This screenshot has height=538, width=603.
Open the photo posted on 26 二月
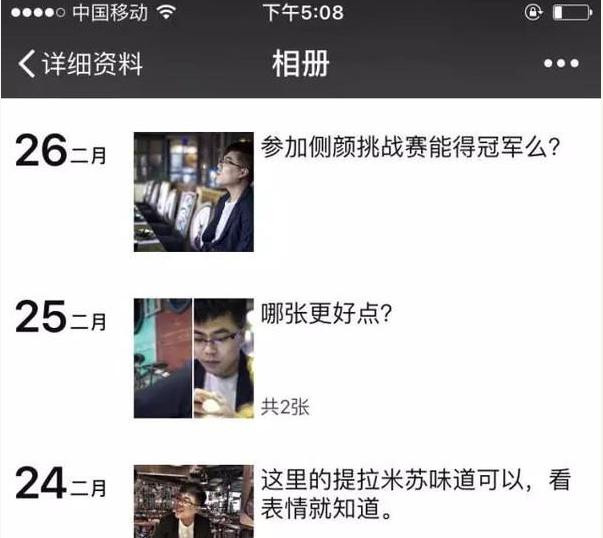(x=193, y=191)
